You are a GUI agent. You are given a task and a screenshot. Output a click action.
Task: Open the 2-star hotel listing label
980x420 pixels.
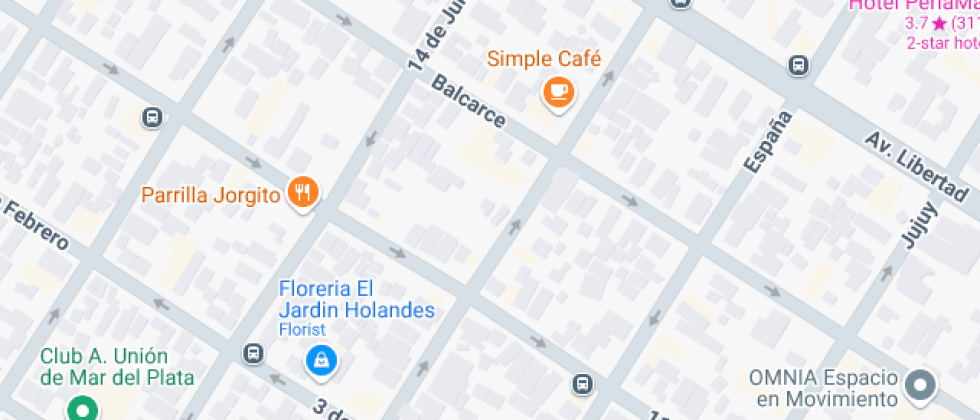coord(943,42)
